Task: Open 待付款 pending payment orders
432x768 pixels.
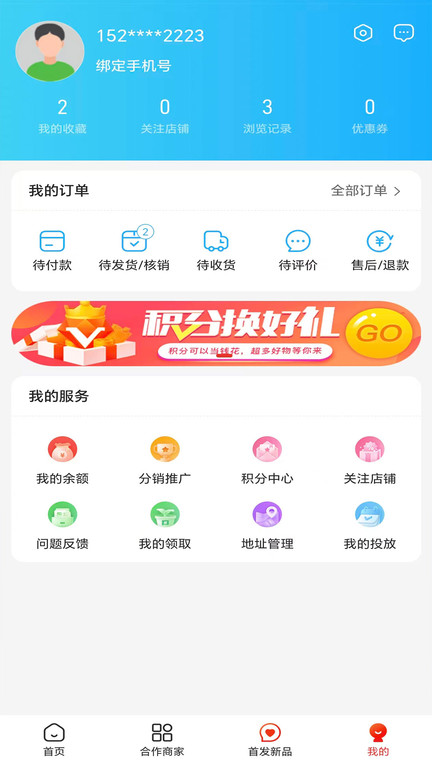Action: pyautogui.click(x=52, y=251)
